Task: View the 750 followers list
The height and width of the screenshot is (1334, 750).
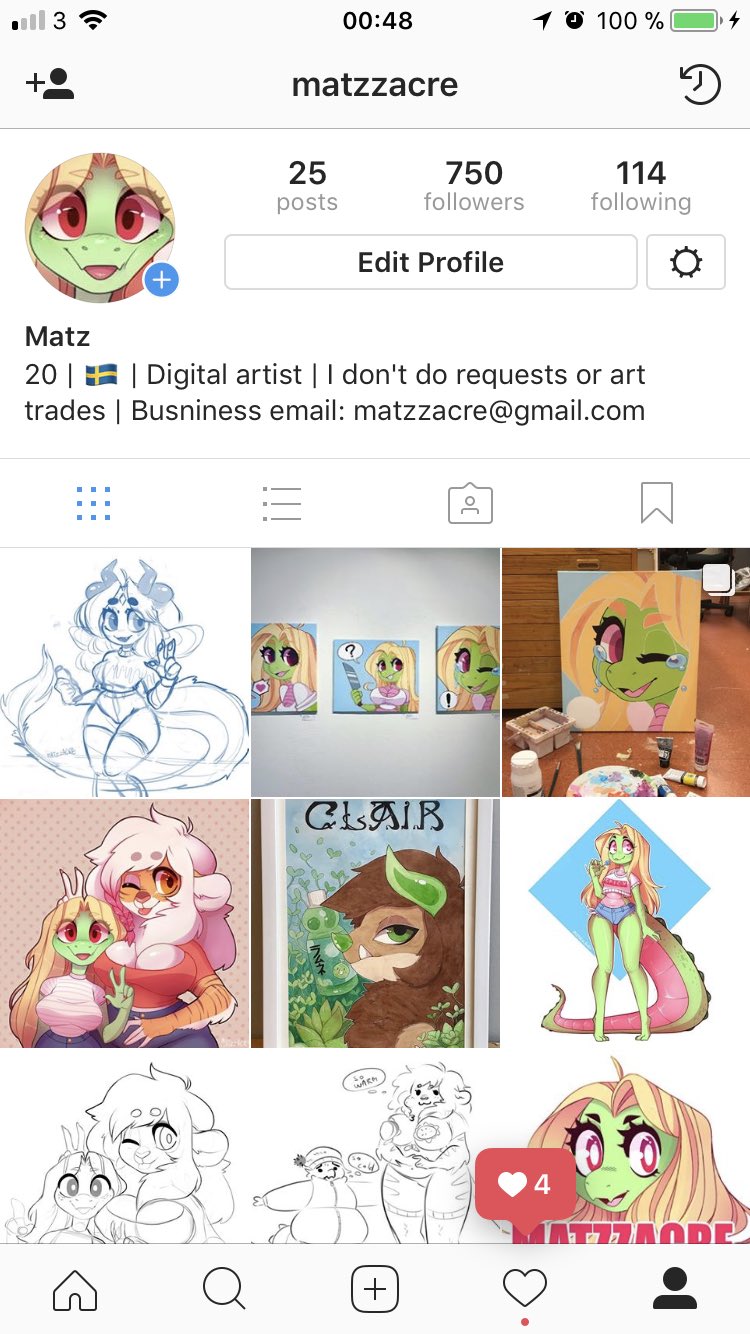Action: (x=474, y=186)
